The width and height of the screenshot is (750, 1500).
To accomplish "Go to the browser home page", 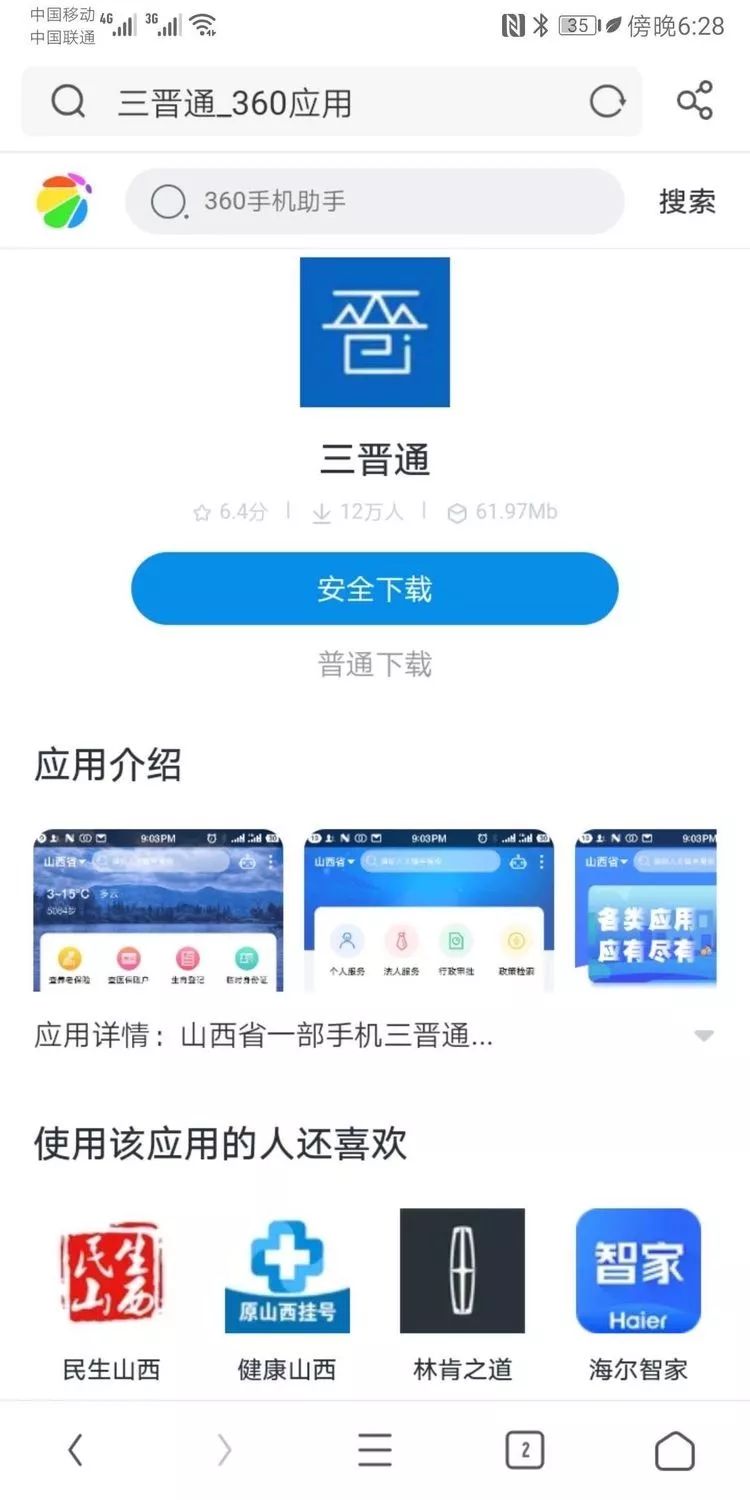I will point(674,1449).
